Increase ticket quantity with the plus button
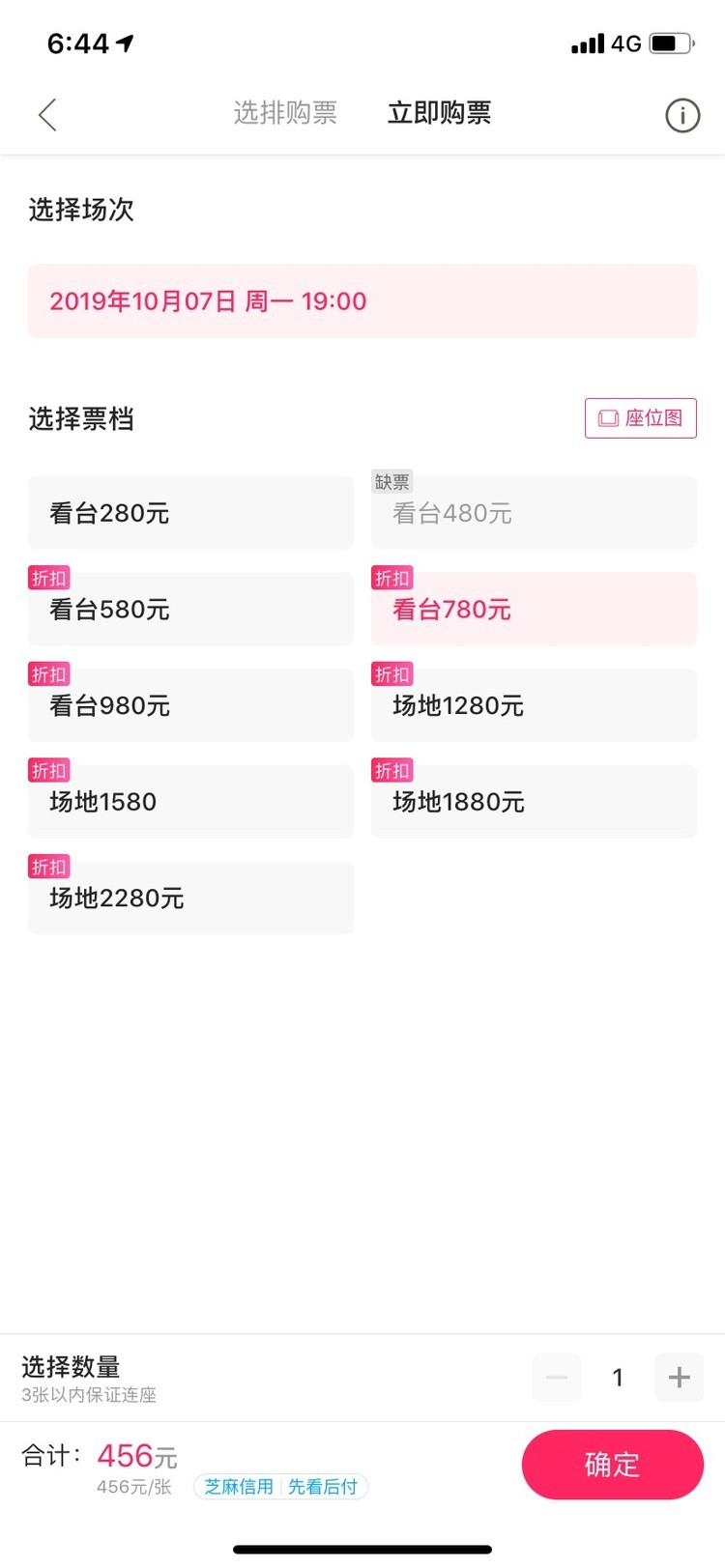Screen dimensions: 725x1568 click(679, 1377)
